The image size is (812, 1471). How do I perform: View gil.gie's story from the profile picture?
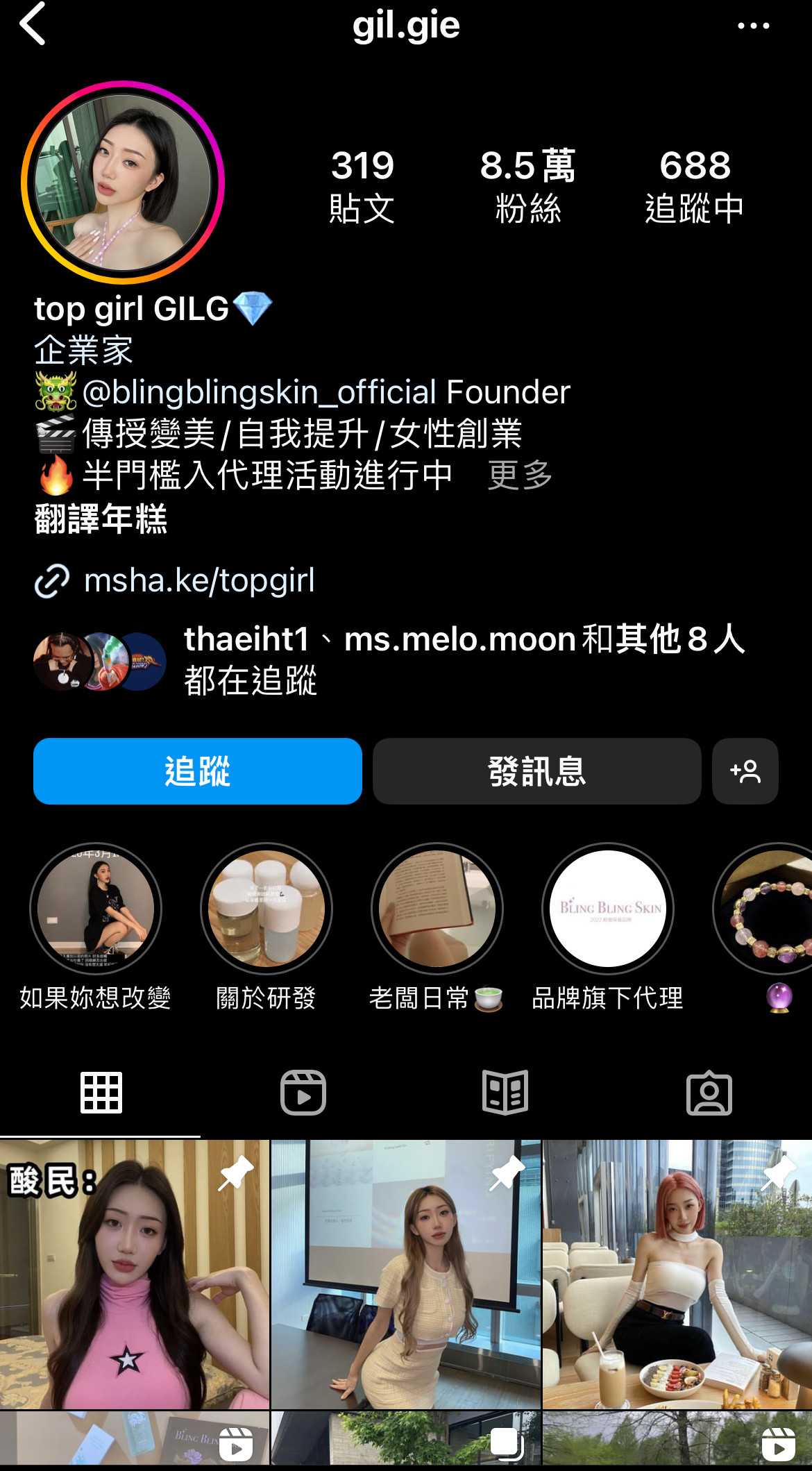tap(123, 183)
